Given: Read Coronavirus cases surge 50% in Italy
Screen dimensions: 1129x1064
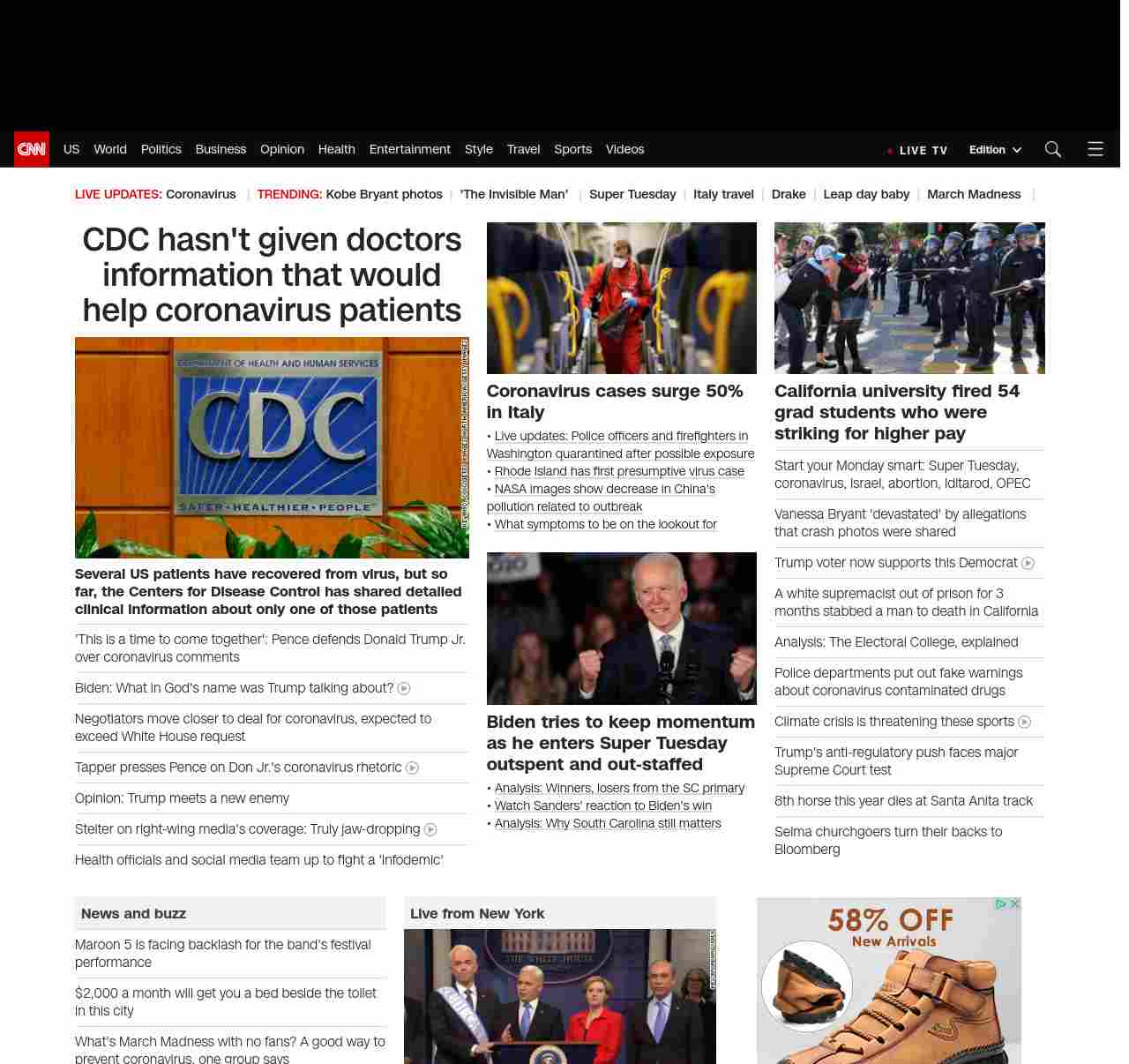Looking at the screenshot, I should (x=615, y=401).
